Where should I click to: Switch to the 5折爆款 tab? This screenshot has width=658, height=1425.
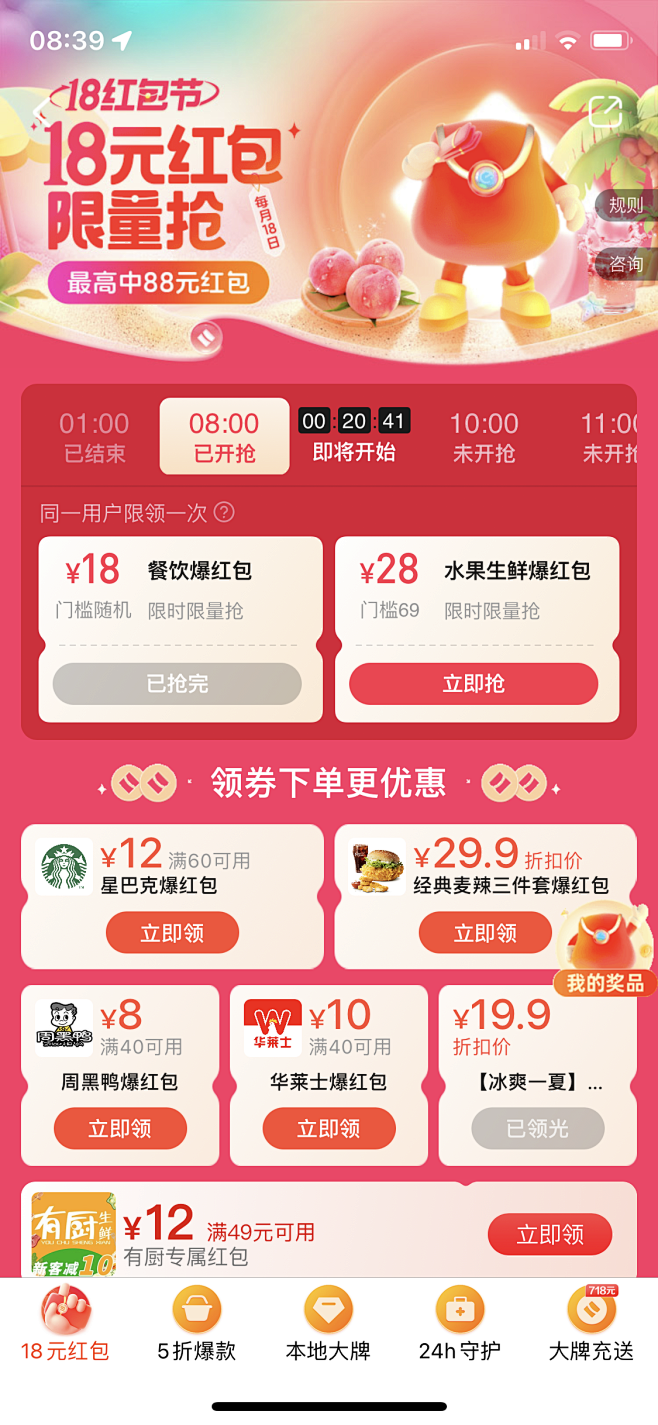[197, 1325]
